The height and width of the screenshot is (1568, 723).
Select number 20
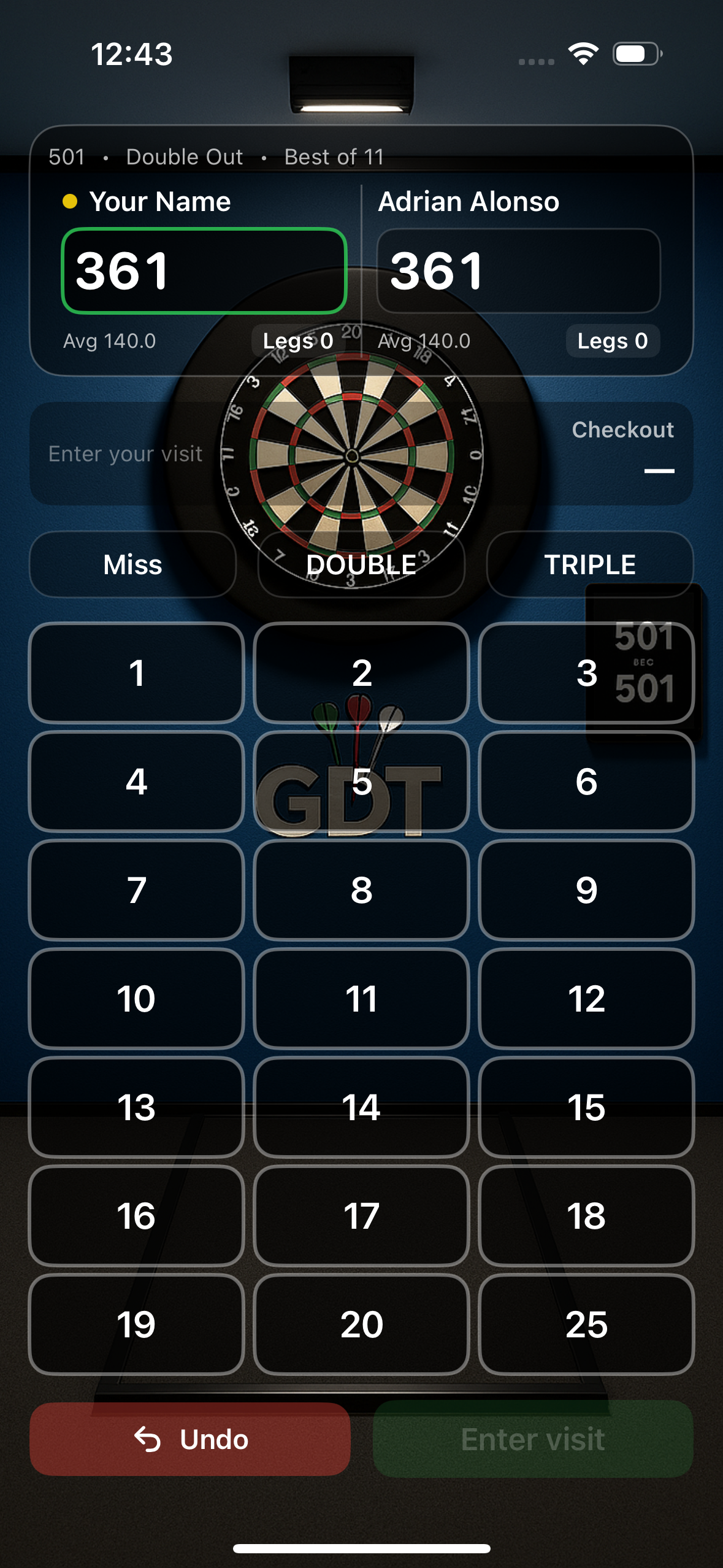pos(360,1324)
